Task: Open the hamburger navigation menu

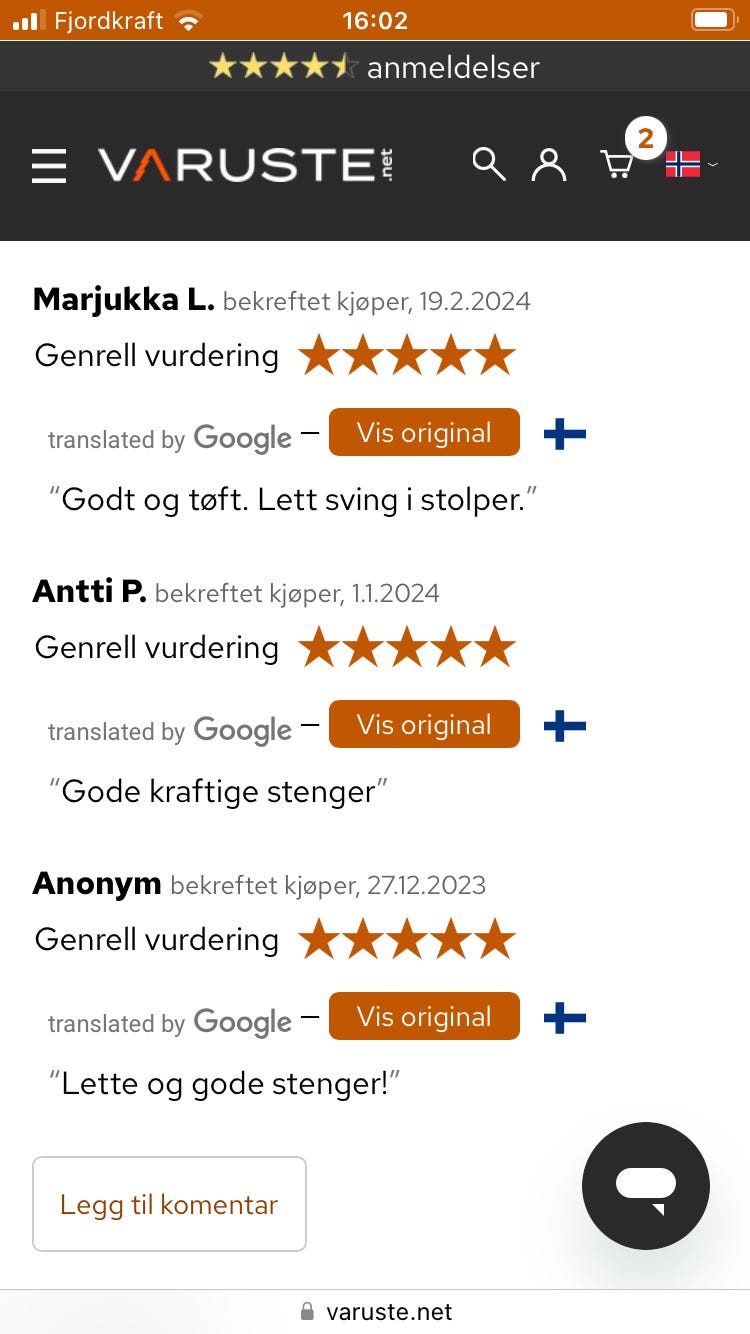Action: (48, 166)
